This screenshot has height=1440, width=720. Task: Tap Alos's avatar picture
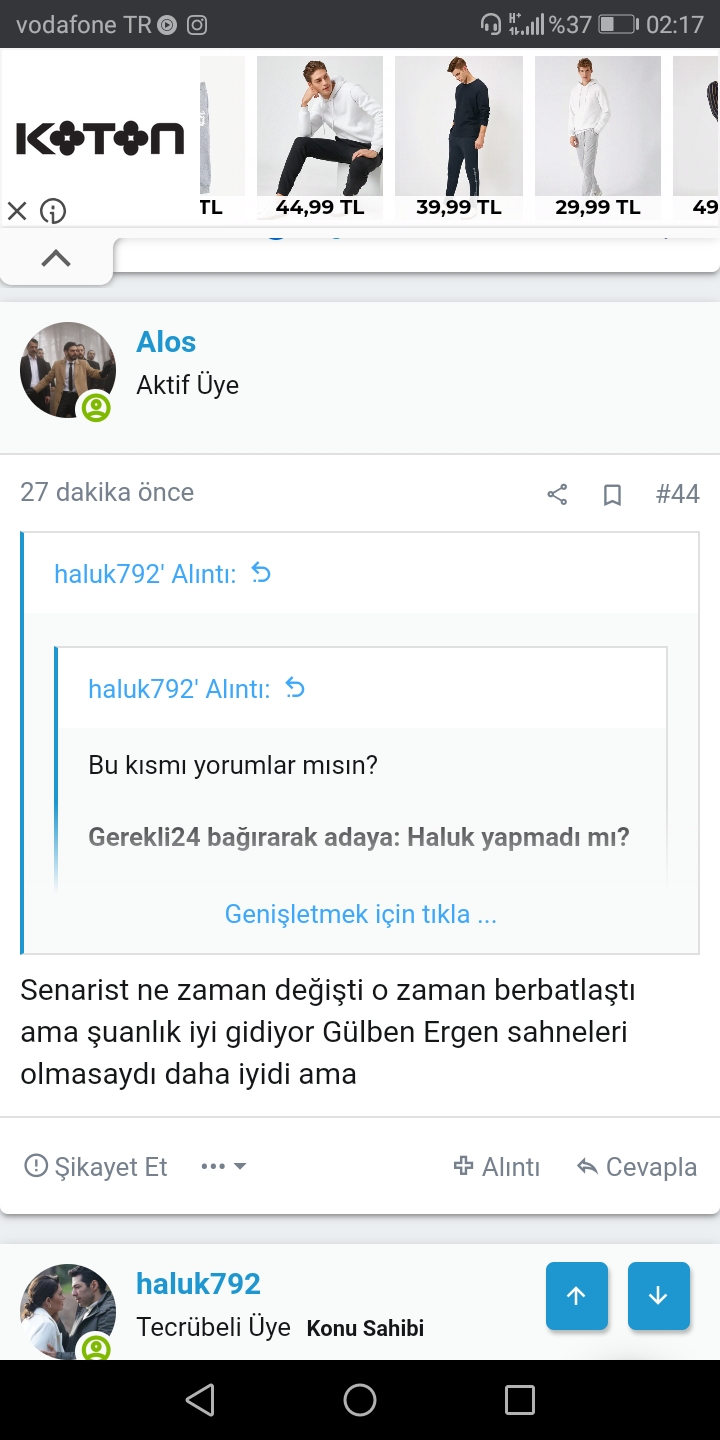tap(67, 370)
